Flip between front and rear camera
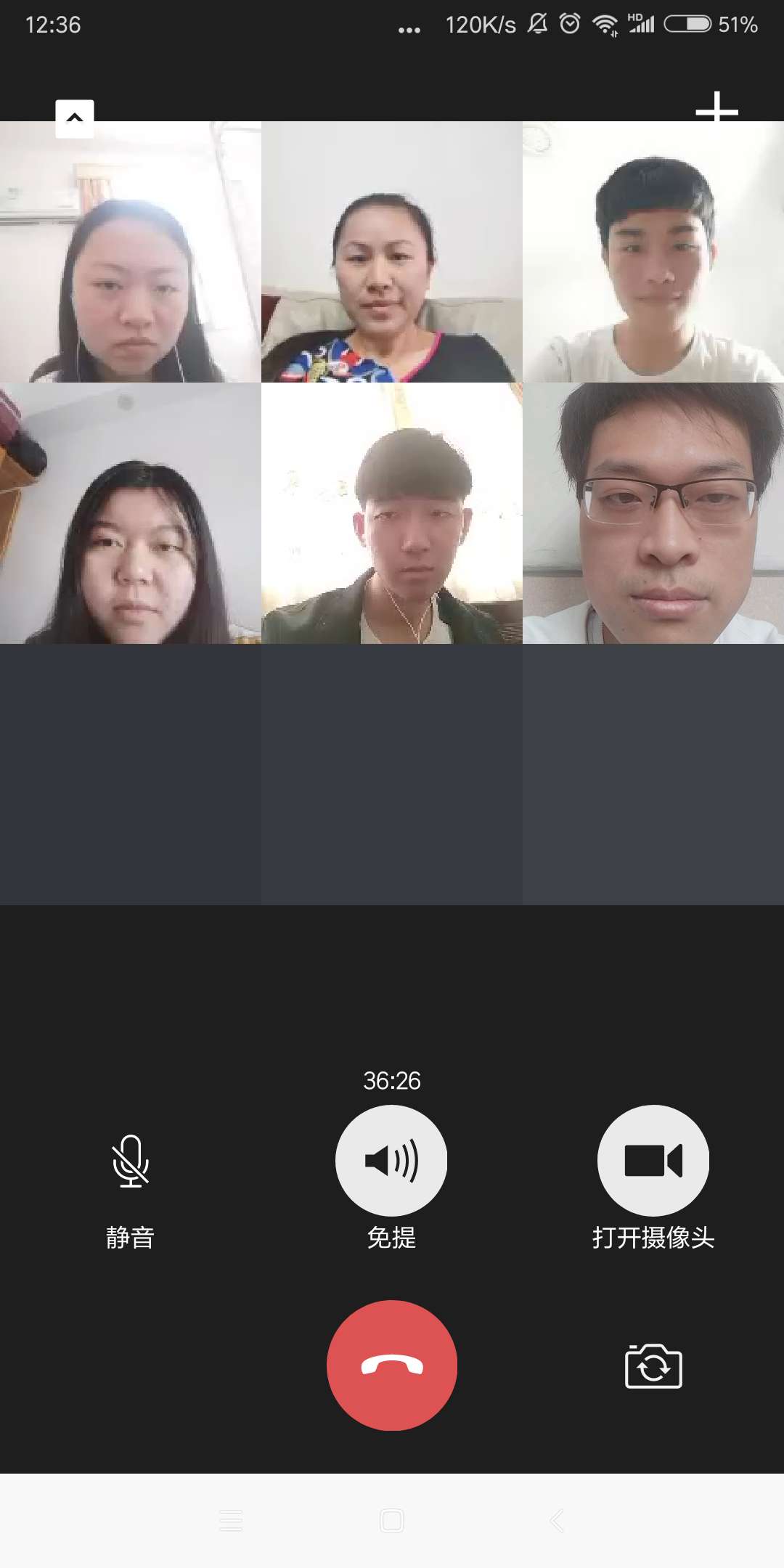The width and height of the screenshot is (784, 1568). [x=653, y=1366]
